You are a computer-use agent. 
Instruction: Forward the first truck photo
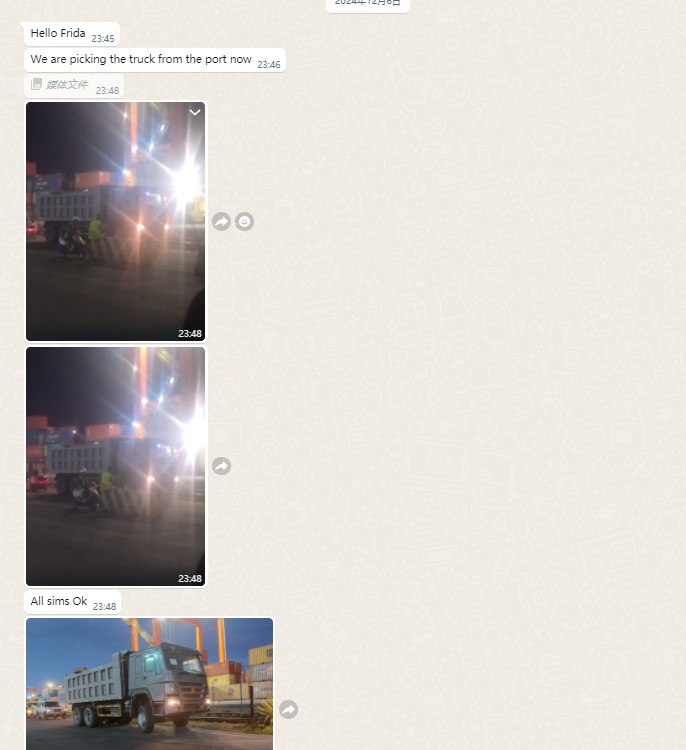222,221
